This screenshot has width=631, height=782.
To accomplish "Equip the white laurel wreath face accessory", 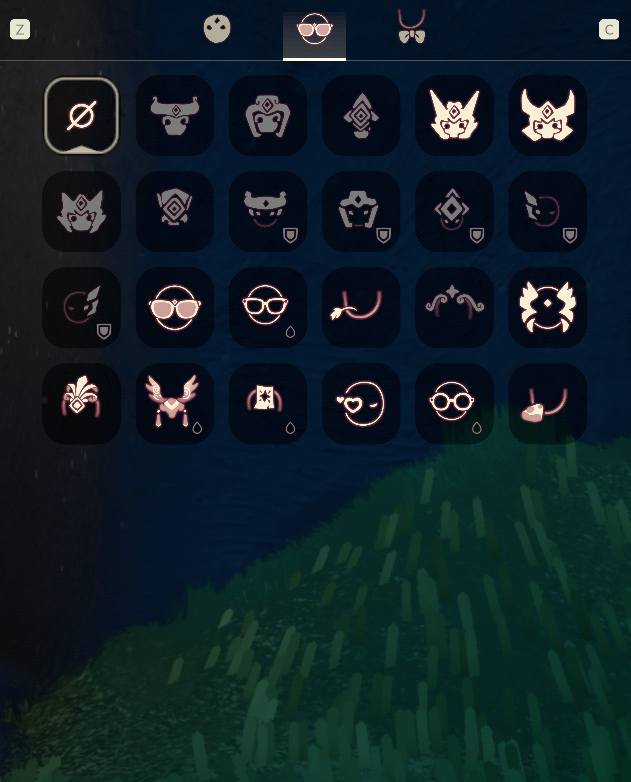I will (x=547, y=308).
